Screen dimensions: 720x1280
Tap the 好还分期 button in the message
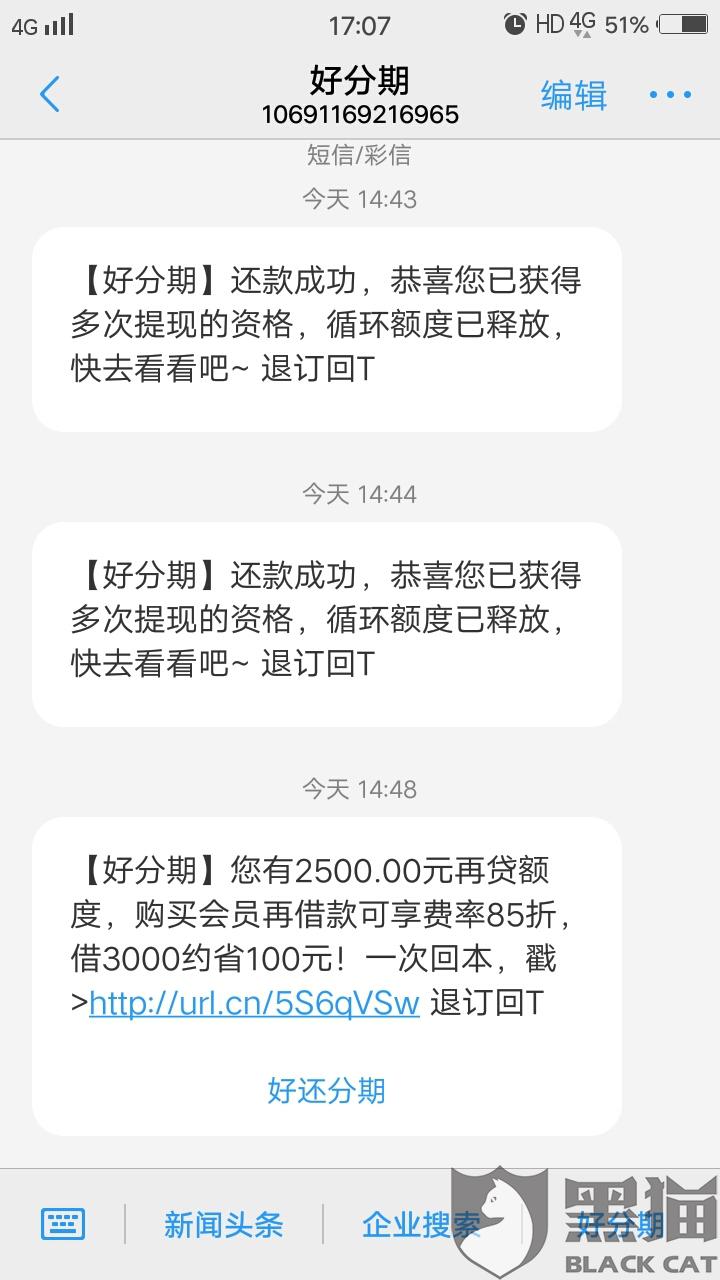[x=327, y=1090]
